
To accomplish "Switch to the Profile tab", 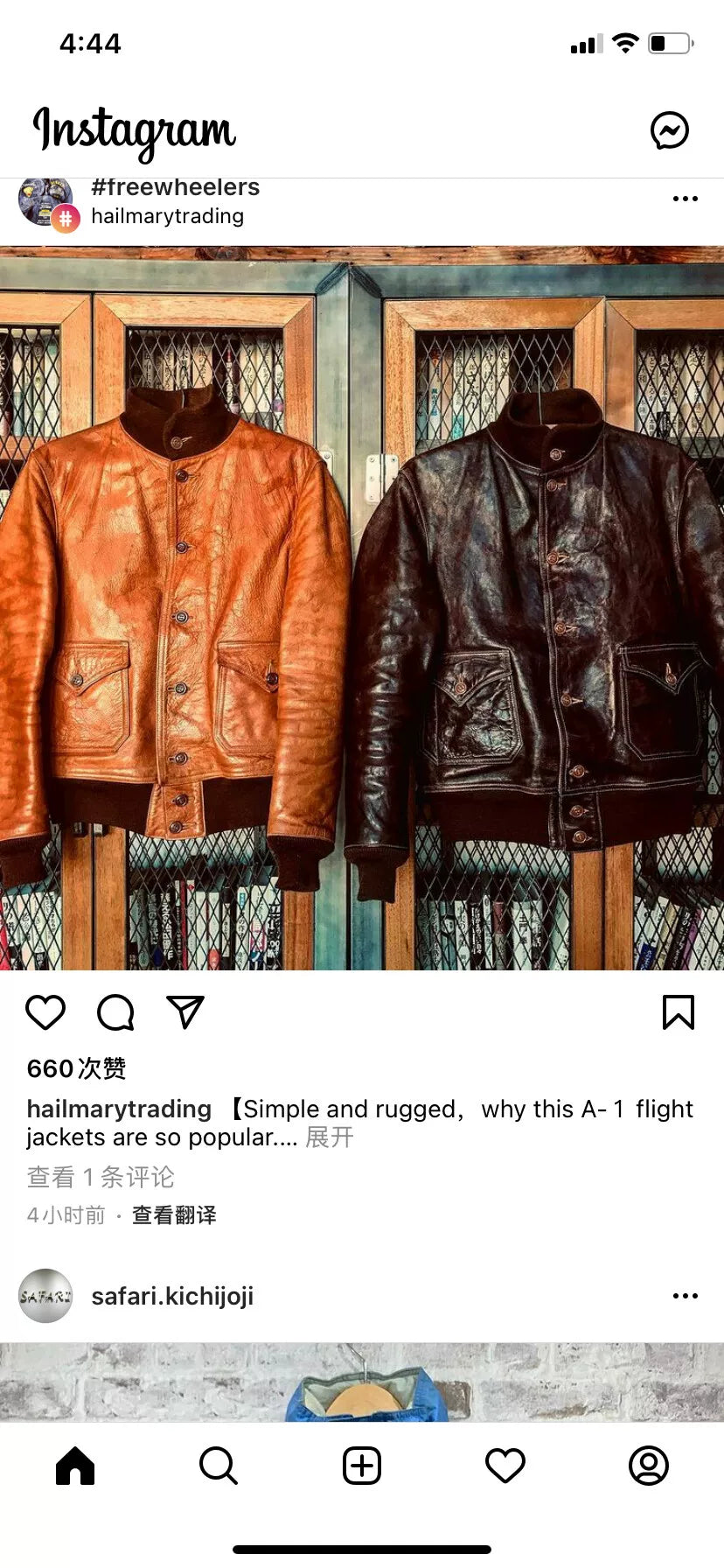I will click(x=649, y=1466).
